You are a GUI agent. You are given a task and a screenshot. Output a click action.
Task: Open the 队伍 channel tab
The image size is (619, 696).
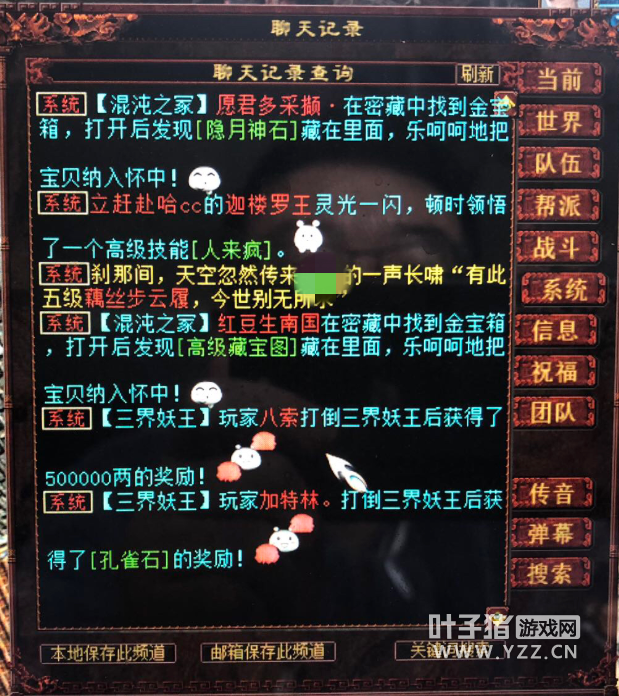point(559,163)
